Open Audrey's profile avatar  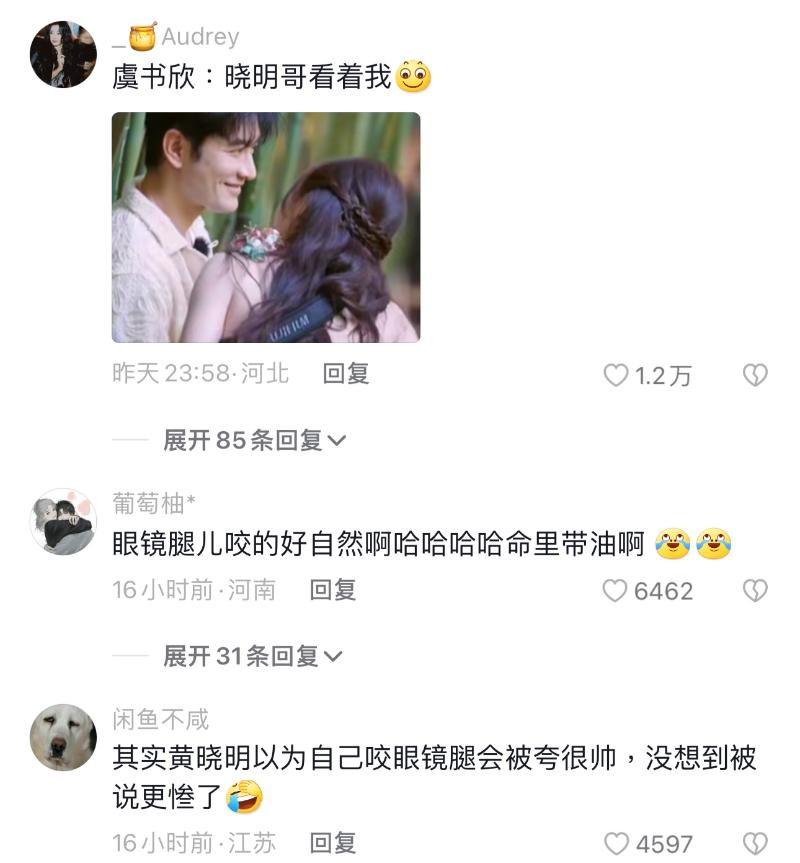63,54
